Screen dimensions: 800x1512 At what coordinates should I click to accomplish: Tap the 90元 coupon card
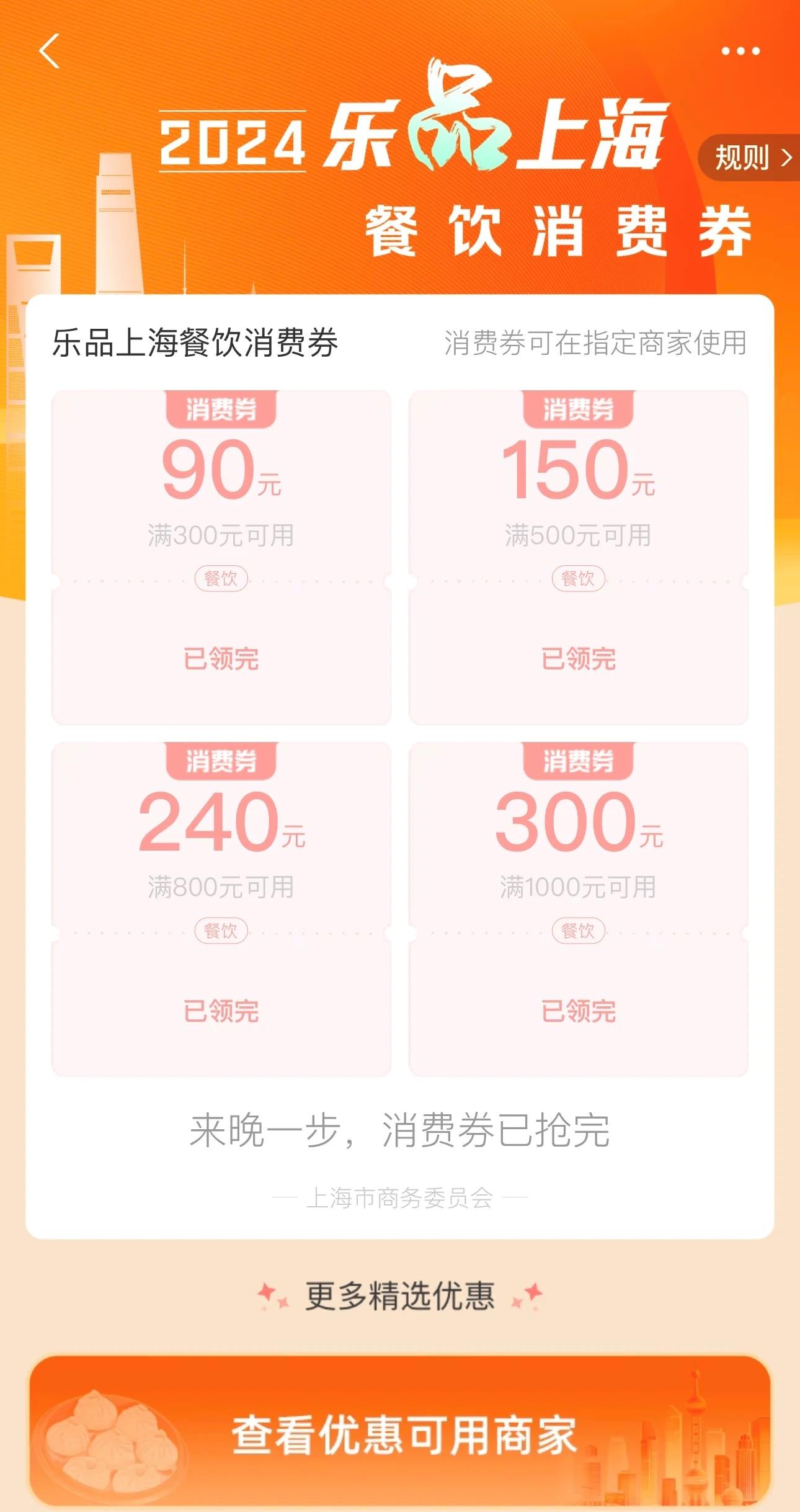click(x=221, y=557)
